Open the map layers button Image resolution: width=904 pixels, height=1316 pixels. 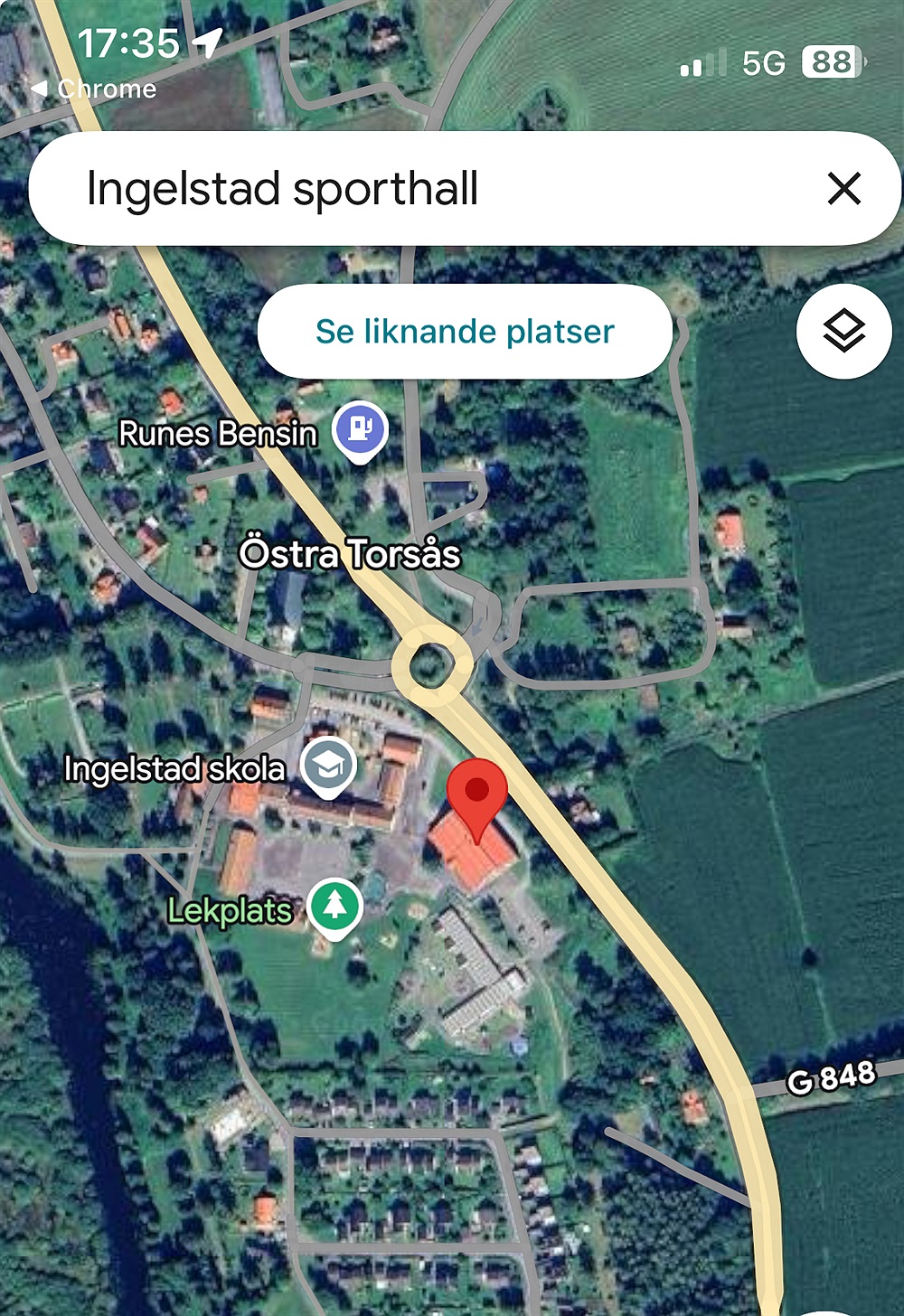click(x=843, y=331)
